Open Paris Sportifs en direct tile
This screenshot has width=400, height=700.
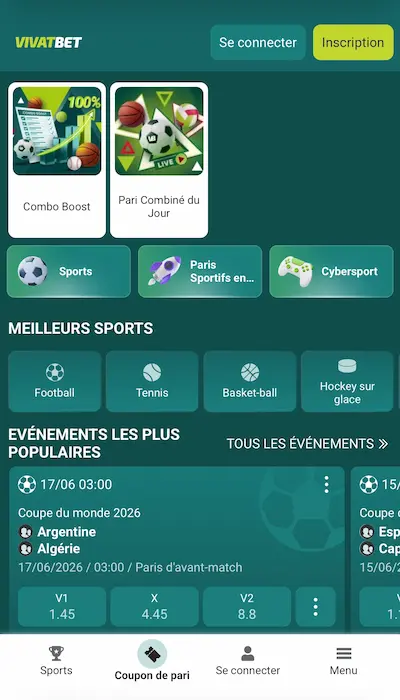click(x=200, y=271)
